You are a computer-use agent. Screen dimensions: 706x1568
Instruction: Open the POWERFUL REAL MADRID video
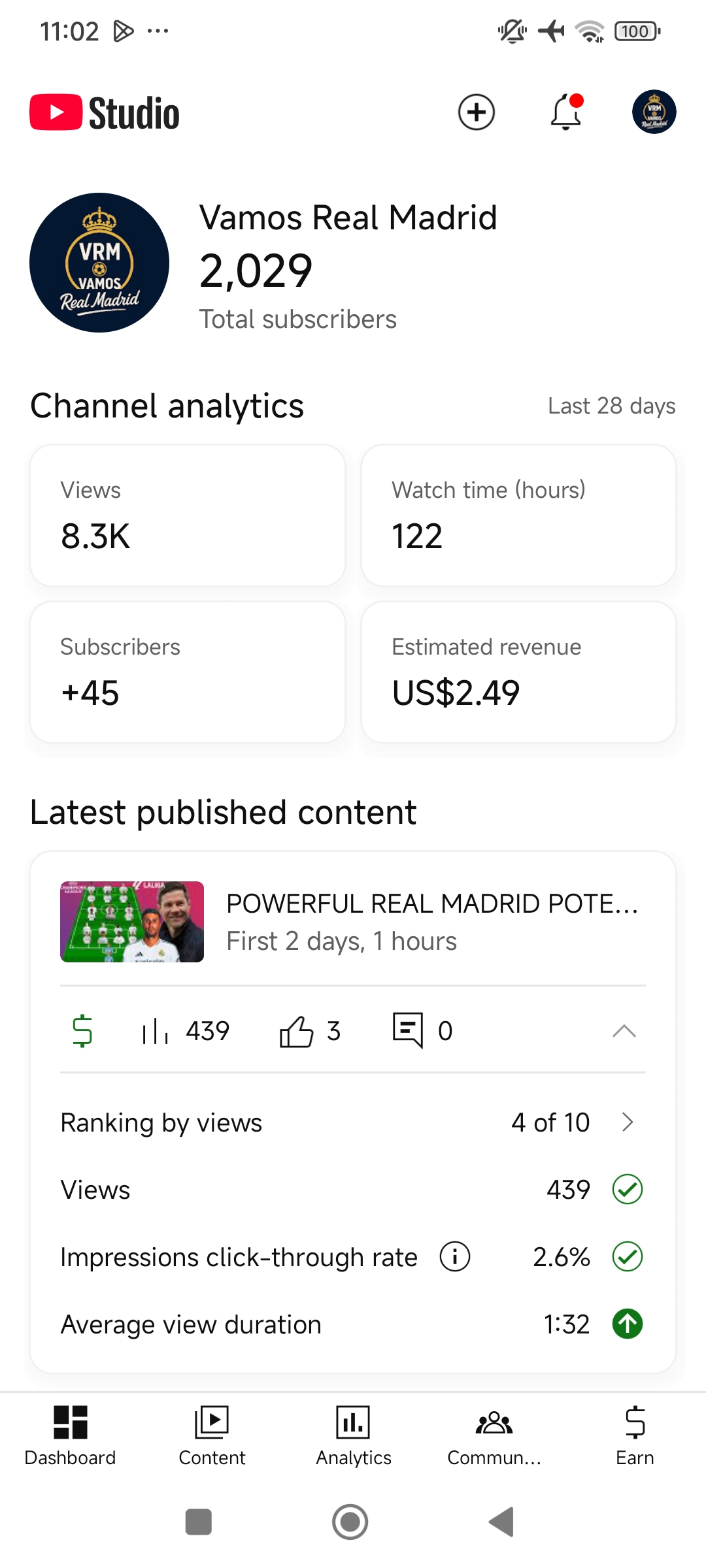353,922
